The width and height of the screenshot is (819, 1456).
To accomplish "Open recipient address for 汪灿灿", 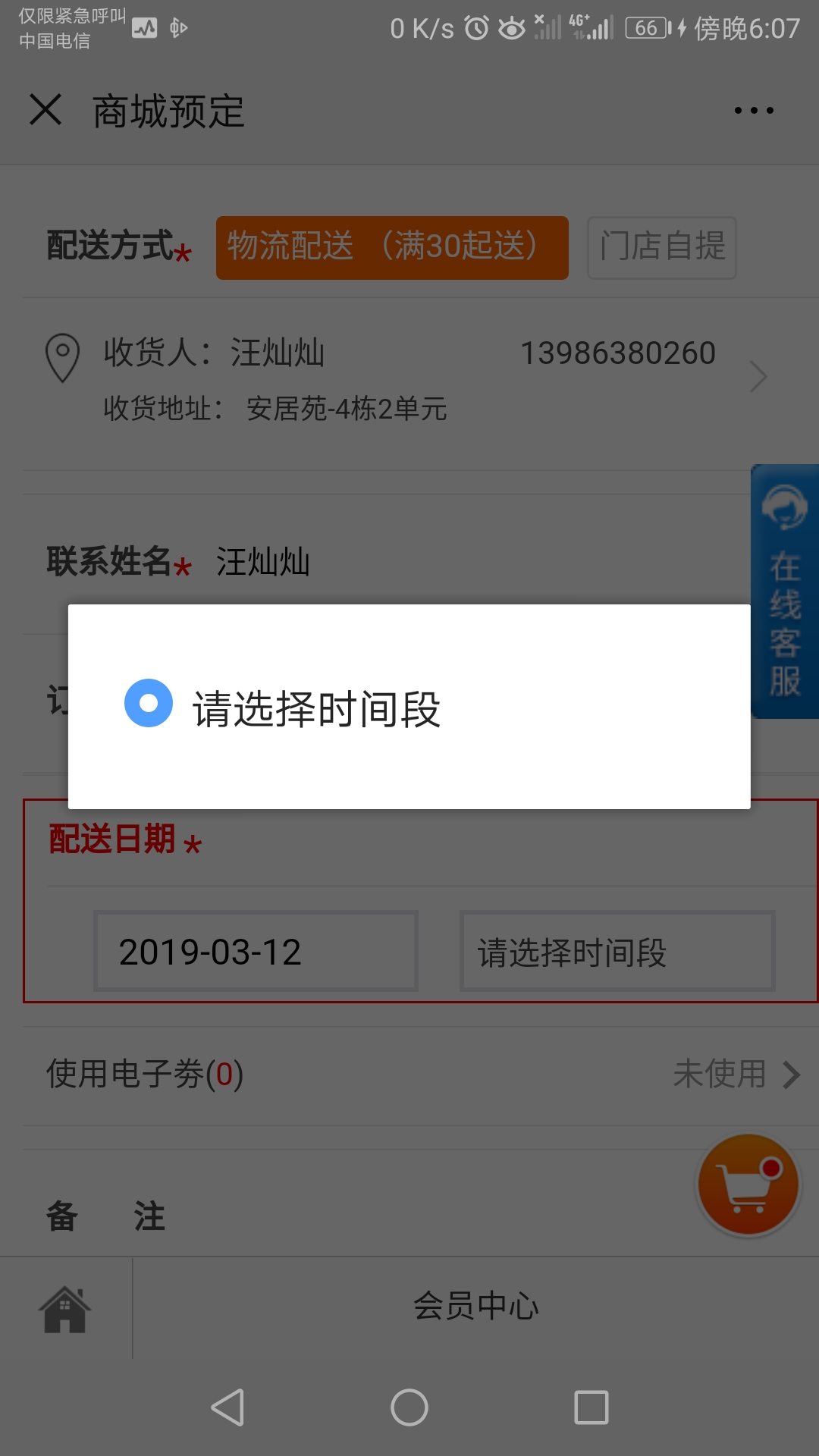I will tap(409, 378).
